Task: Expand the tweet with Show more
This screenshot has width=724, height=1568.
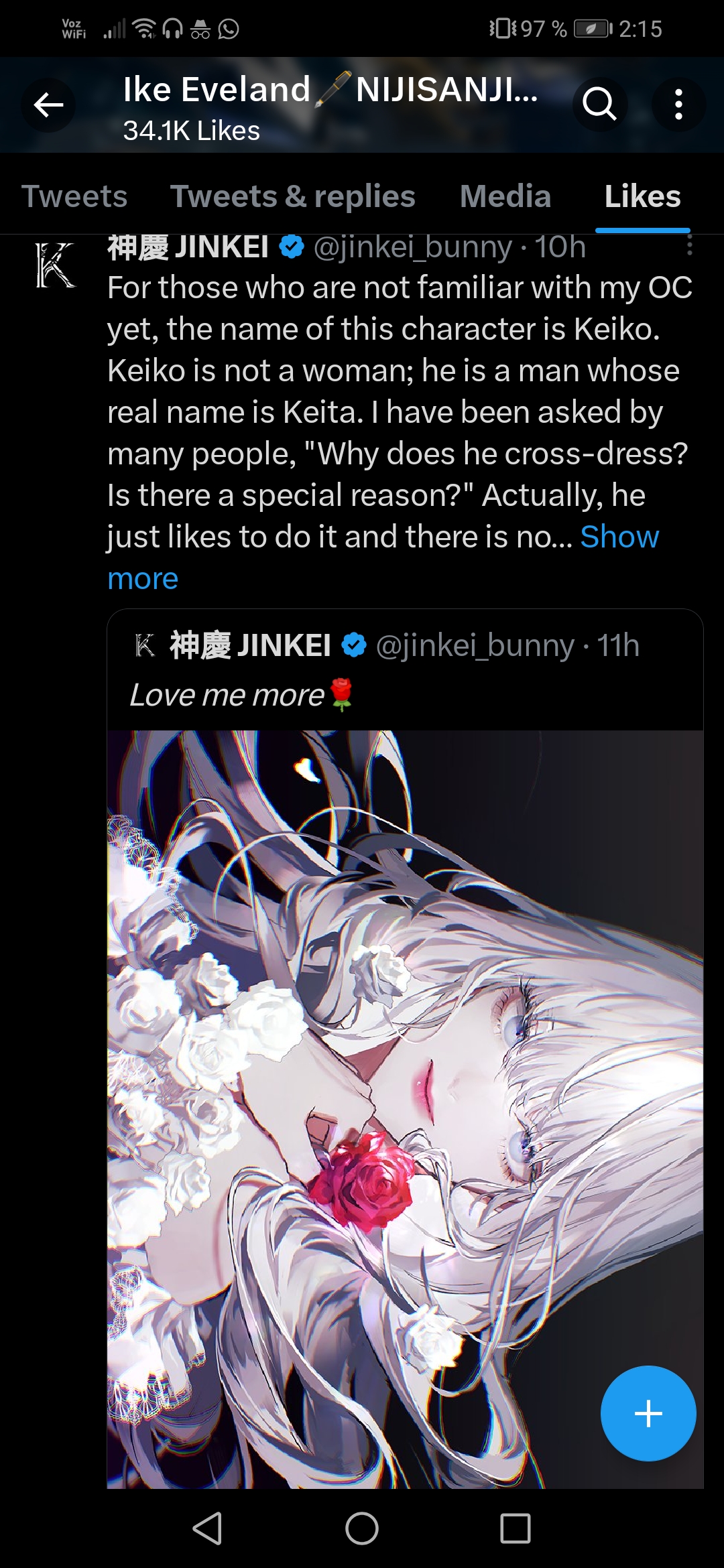Action: tap(619, 537)
